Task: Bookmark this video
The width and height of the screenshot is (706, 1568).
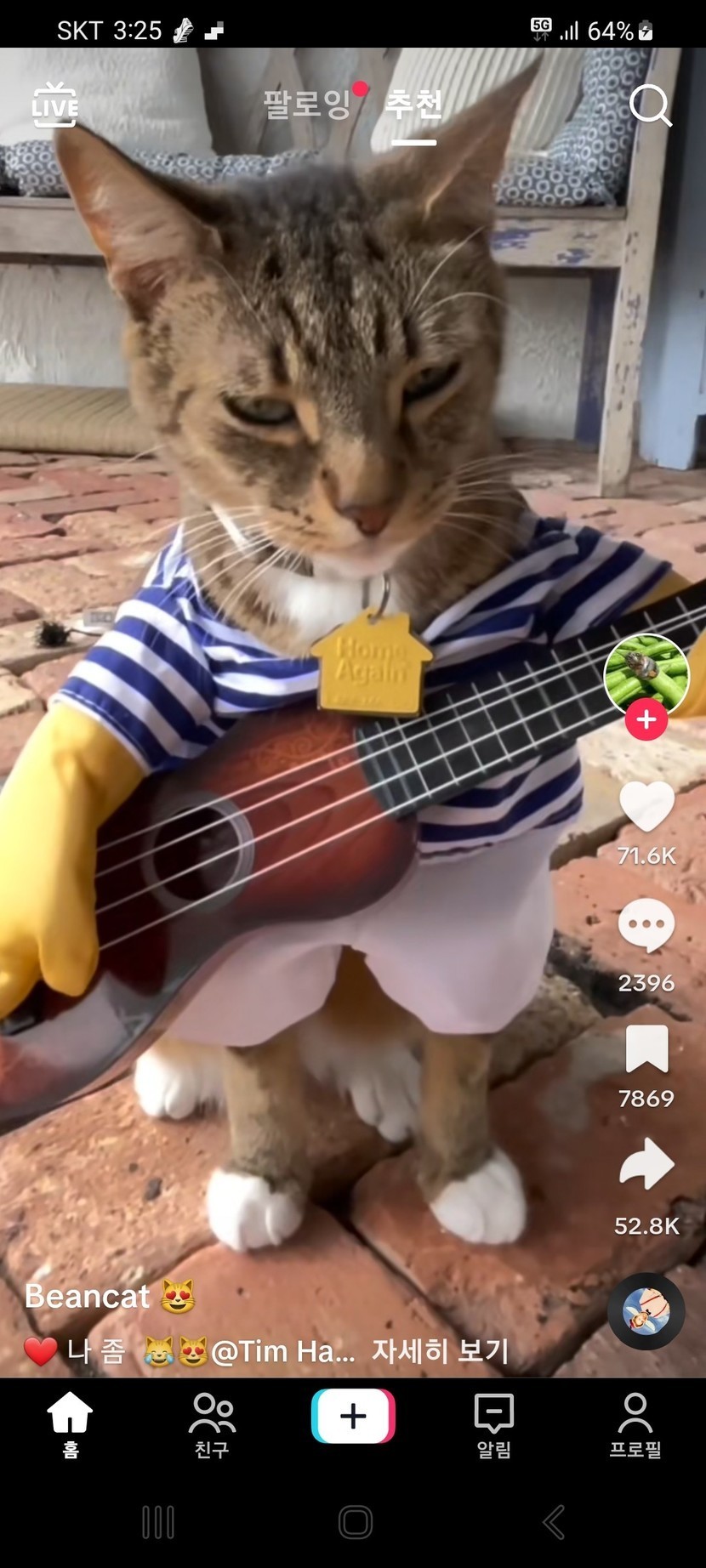Action: pos(646,1048)
